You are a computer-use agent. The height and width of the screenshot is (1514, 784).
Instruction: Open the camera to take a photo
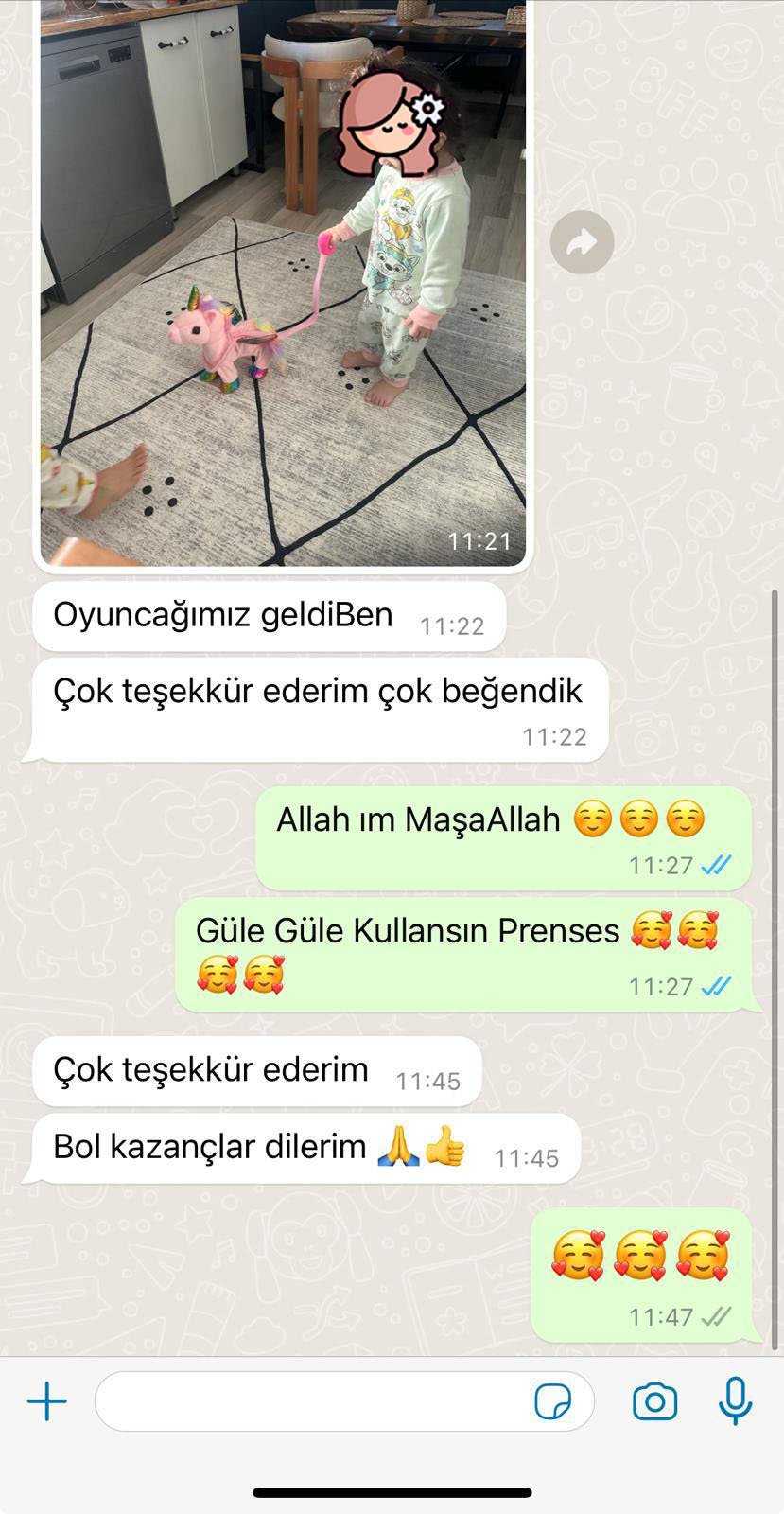click(654, 1401)
